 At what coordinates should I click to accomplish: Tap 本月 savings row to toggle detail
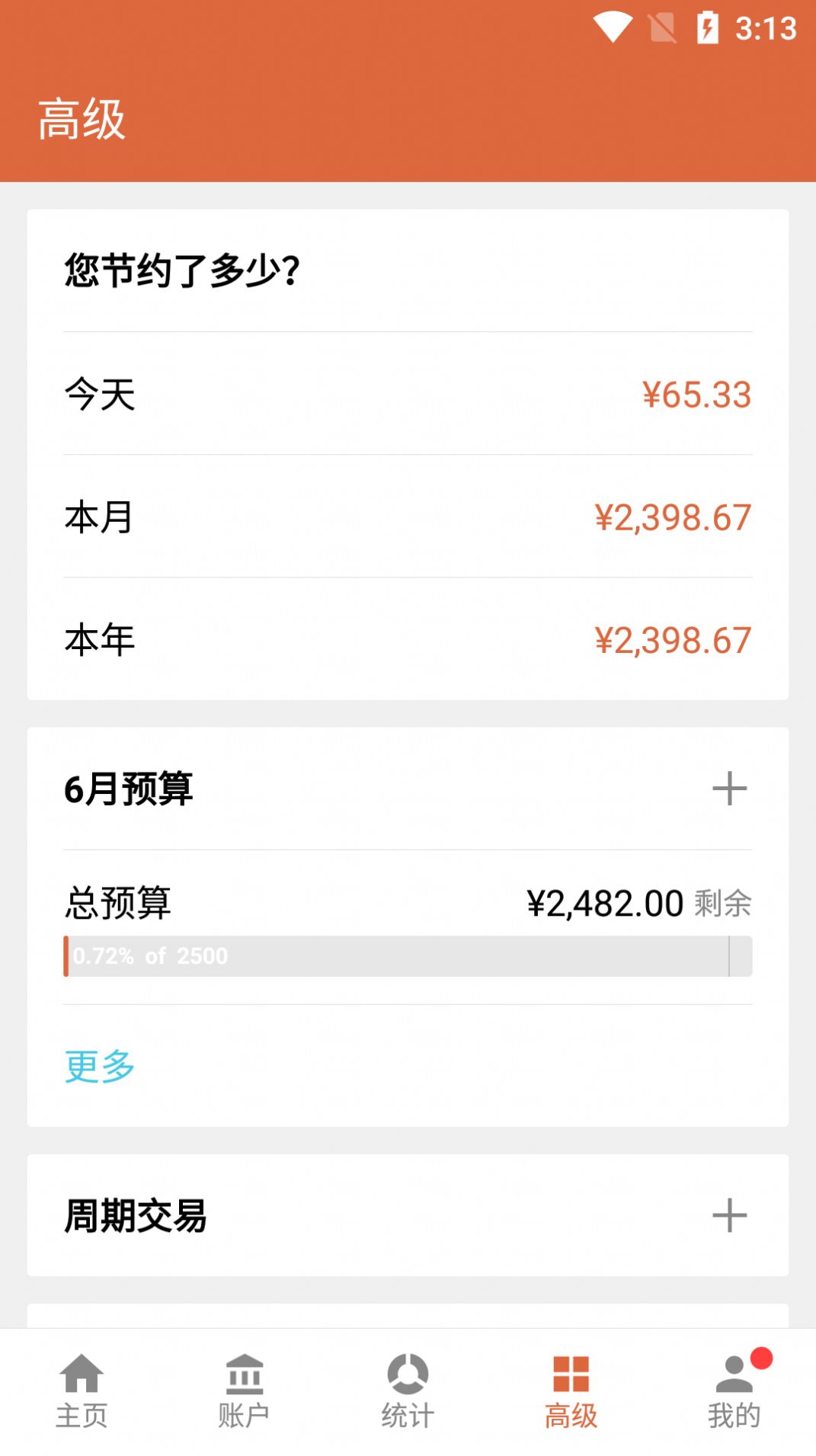(408, 517)
